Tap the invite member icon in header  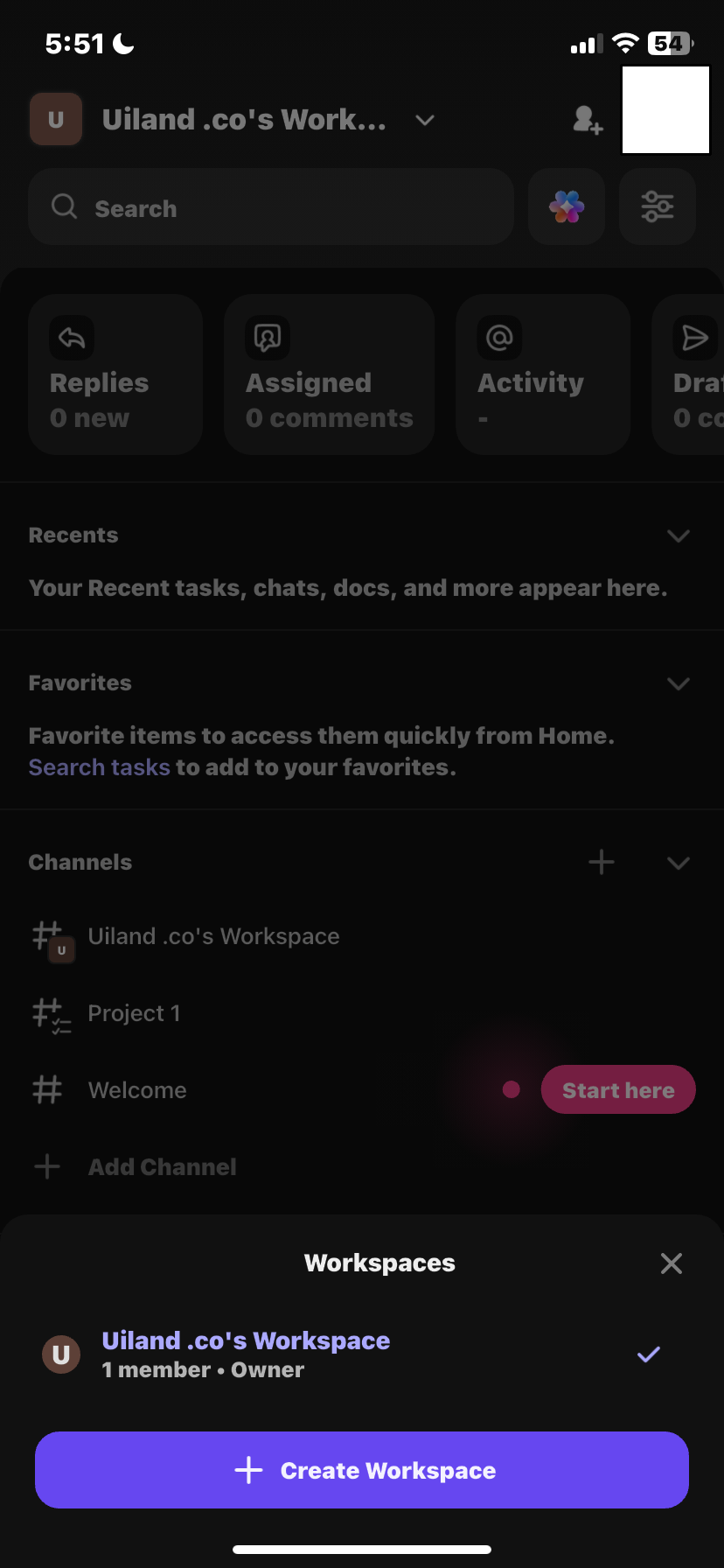586,120
